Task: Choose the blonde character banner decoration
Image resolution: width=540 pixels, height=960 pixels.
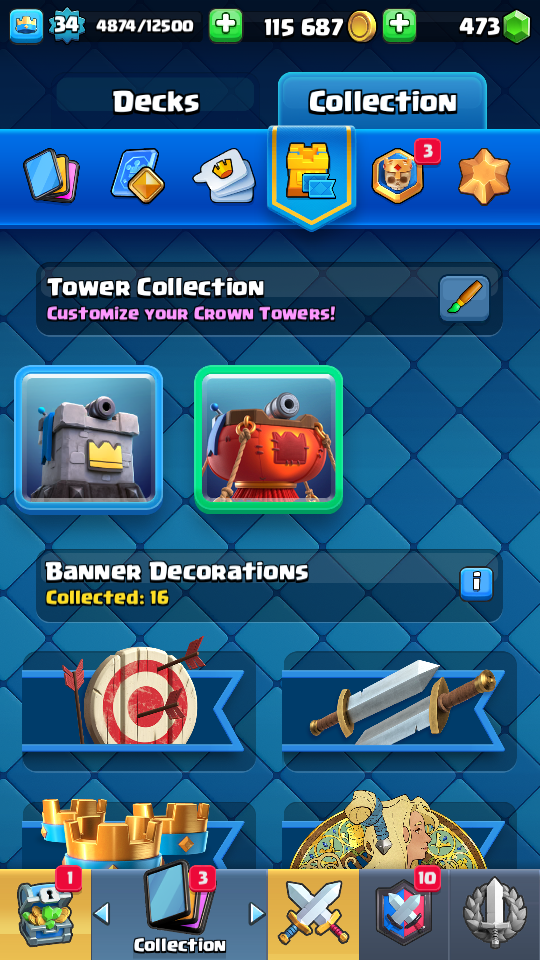Action: [399, 833]
